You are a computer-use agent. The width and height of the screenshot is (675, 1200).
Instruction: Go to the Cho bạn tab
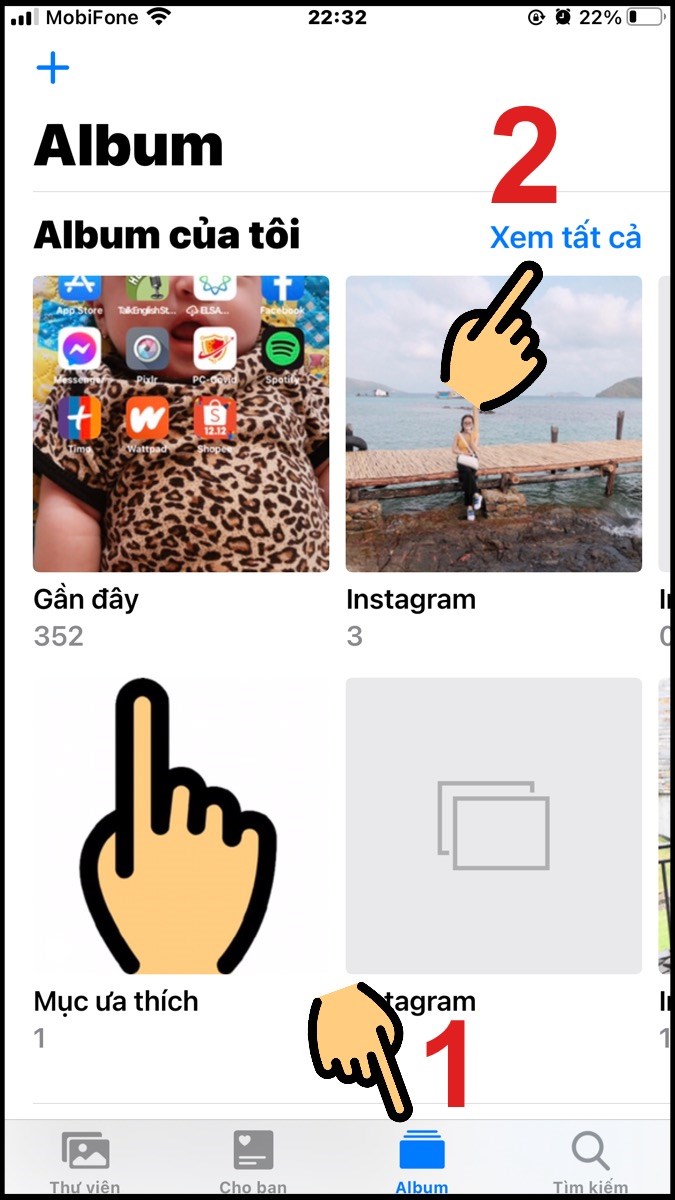(x=253, y=1162)
